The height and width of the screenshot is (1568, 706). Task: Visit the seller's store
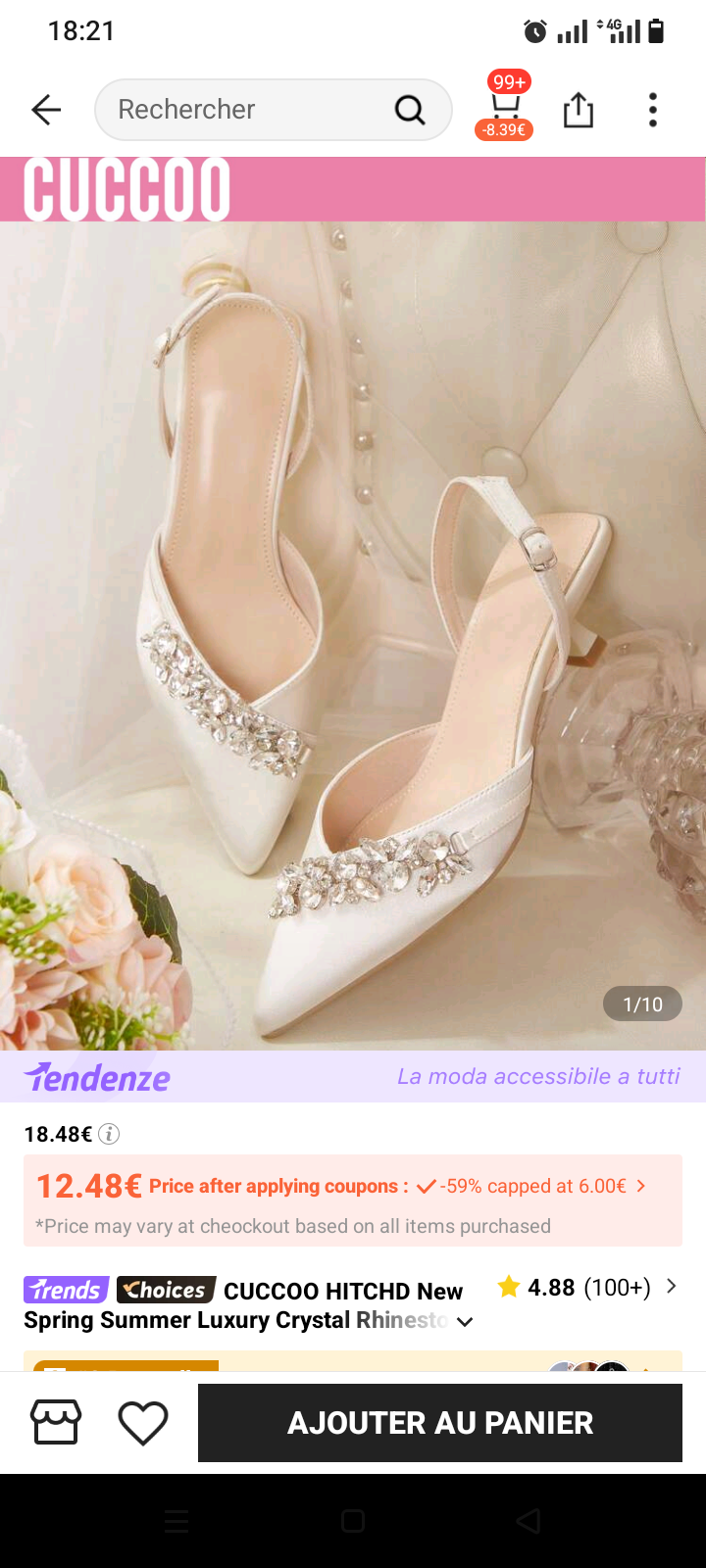[x=56, y=1422]
